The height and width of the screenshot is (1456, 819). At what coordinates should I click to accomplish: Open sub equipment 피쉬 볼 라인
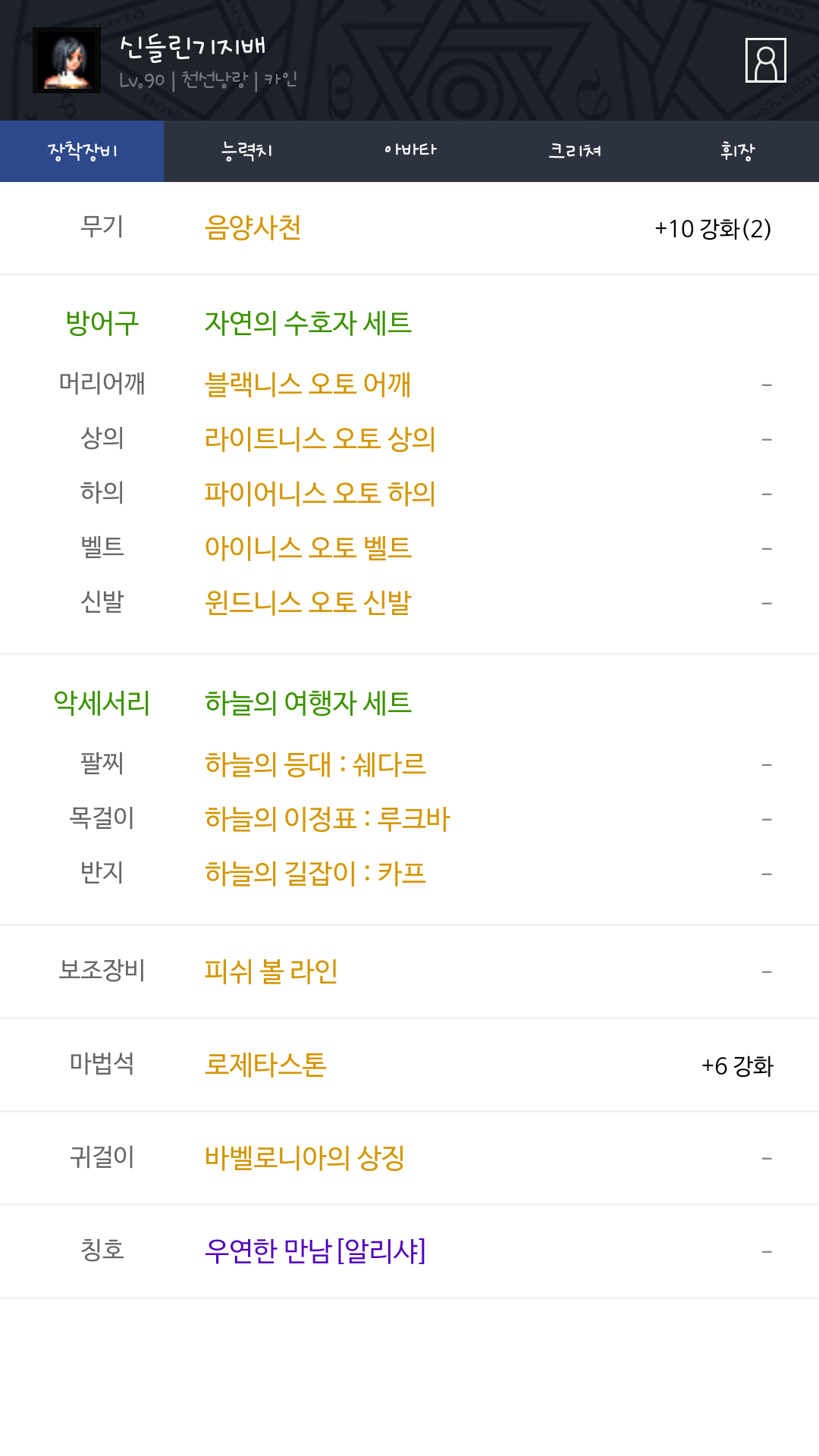271,971
